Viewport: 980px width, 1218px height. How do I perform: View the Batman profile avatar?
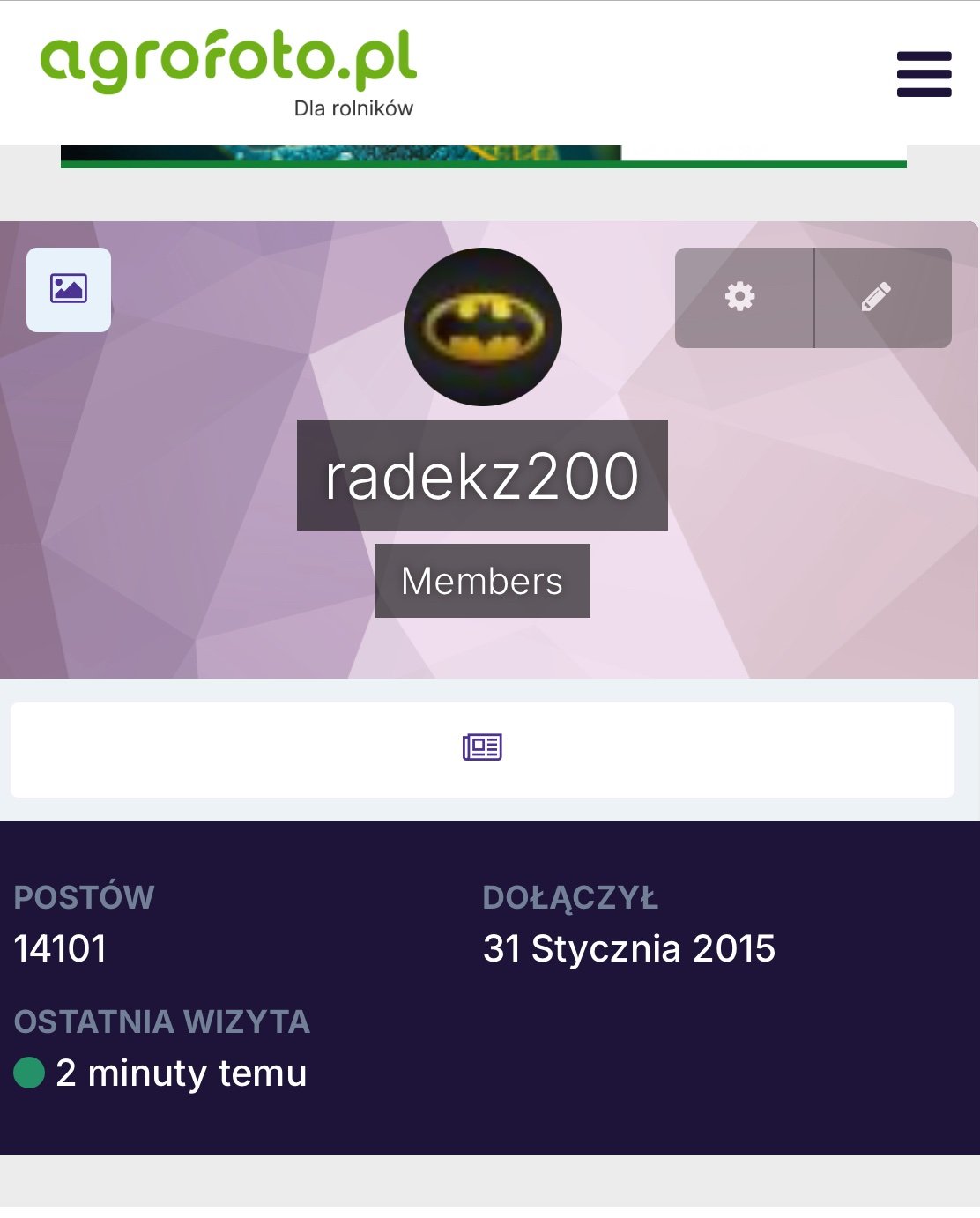[x=483, y=327]
